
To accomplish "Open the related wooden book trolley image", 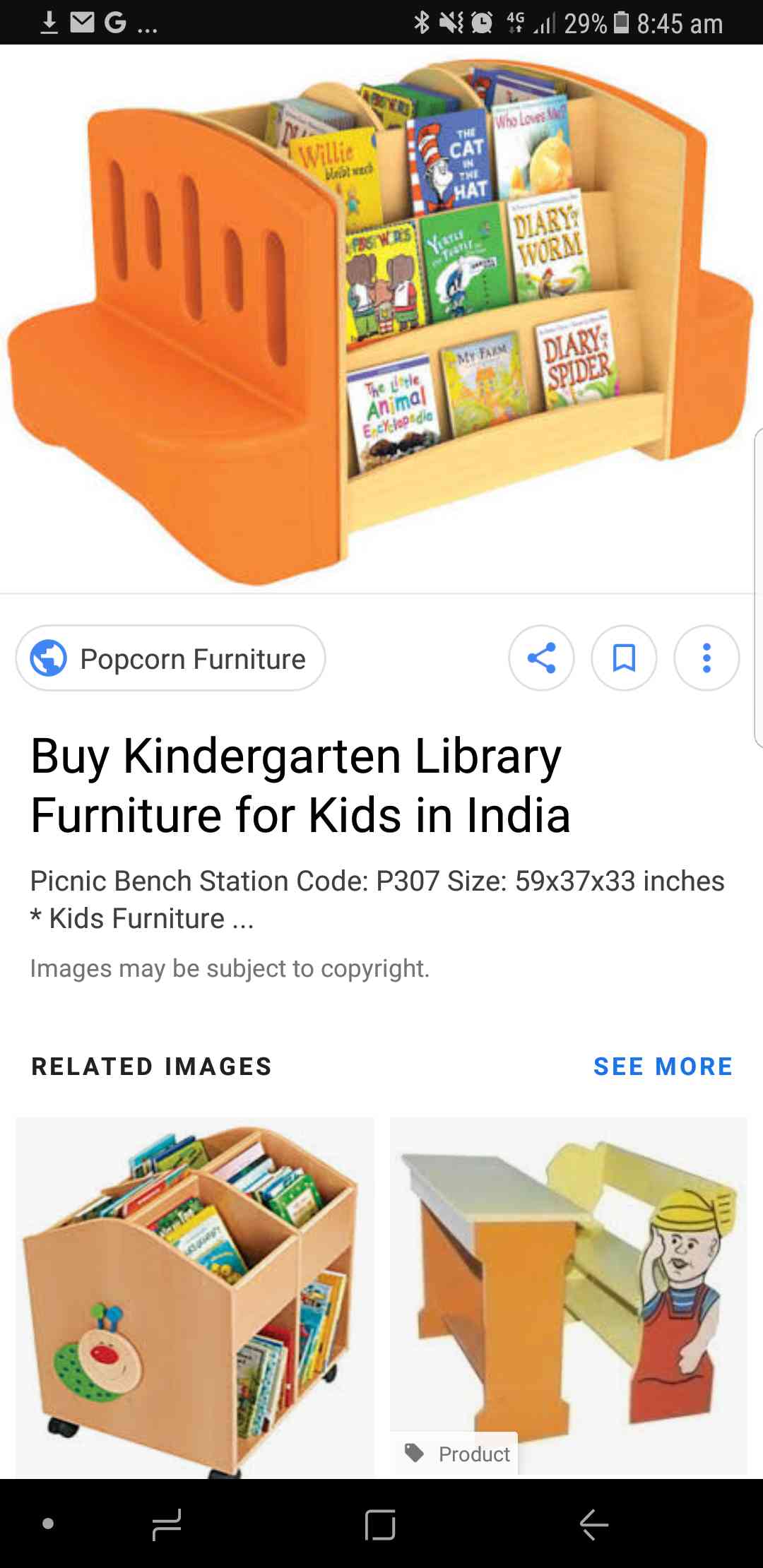I will (x=194, y=1297).
